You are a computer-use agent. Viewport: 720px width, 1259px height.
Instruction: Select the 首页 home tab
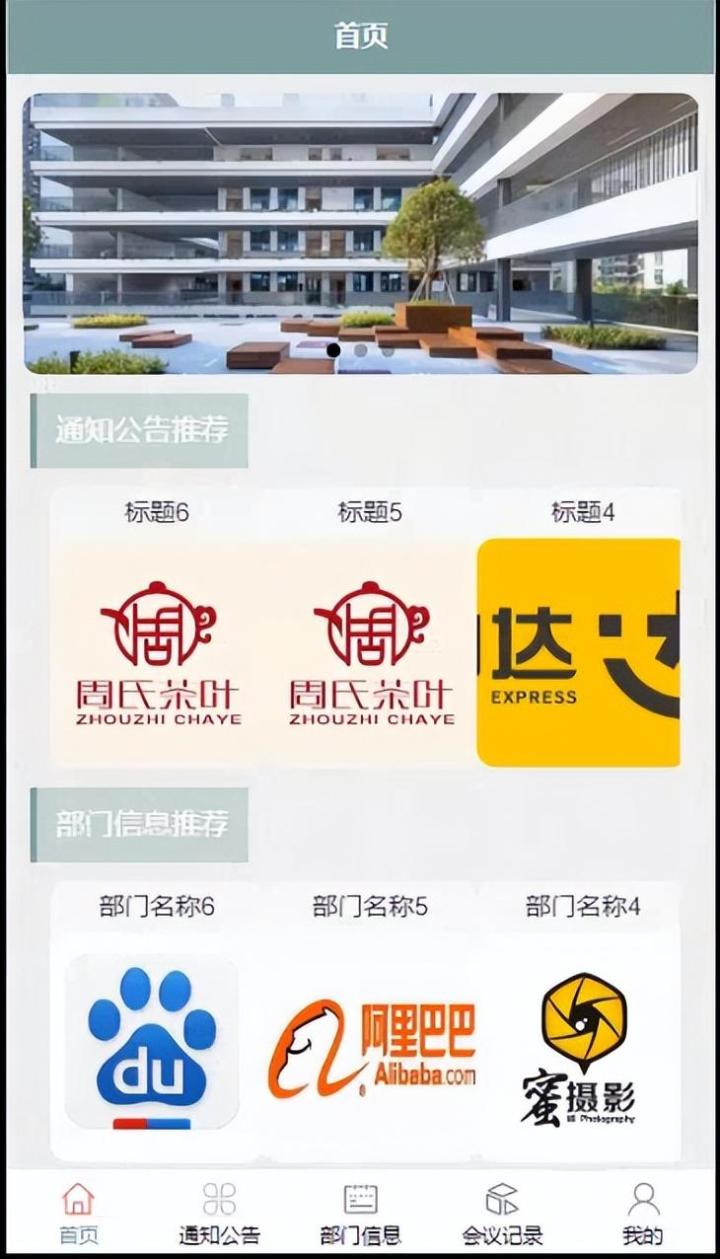click(x=77, y=1212)
